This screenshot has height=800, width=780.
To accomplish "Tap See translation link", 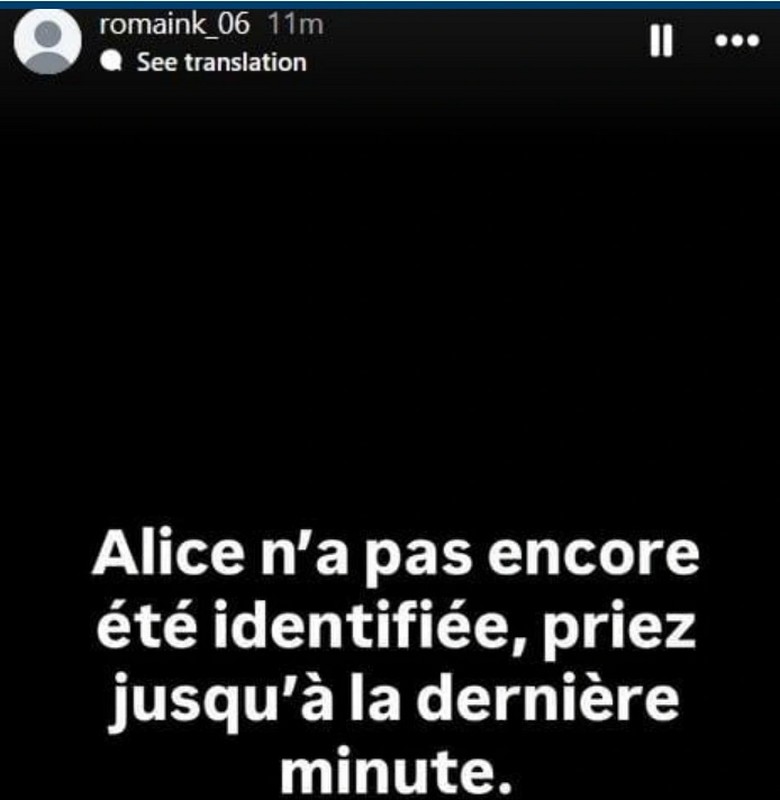I will click(220, 62).
